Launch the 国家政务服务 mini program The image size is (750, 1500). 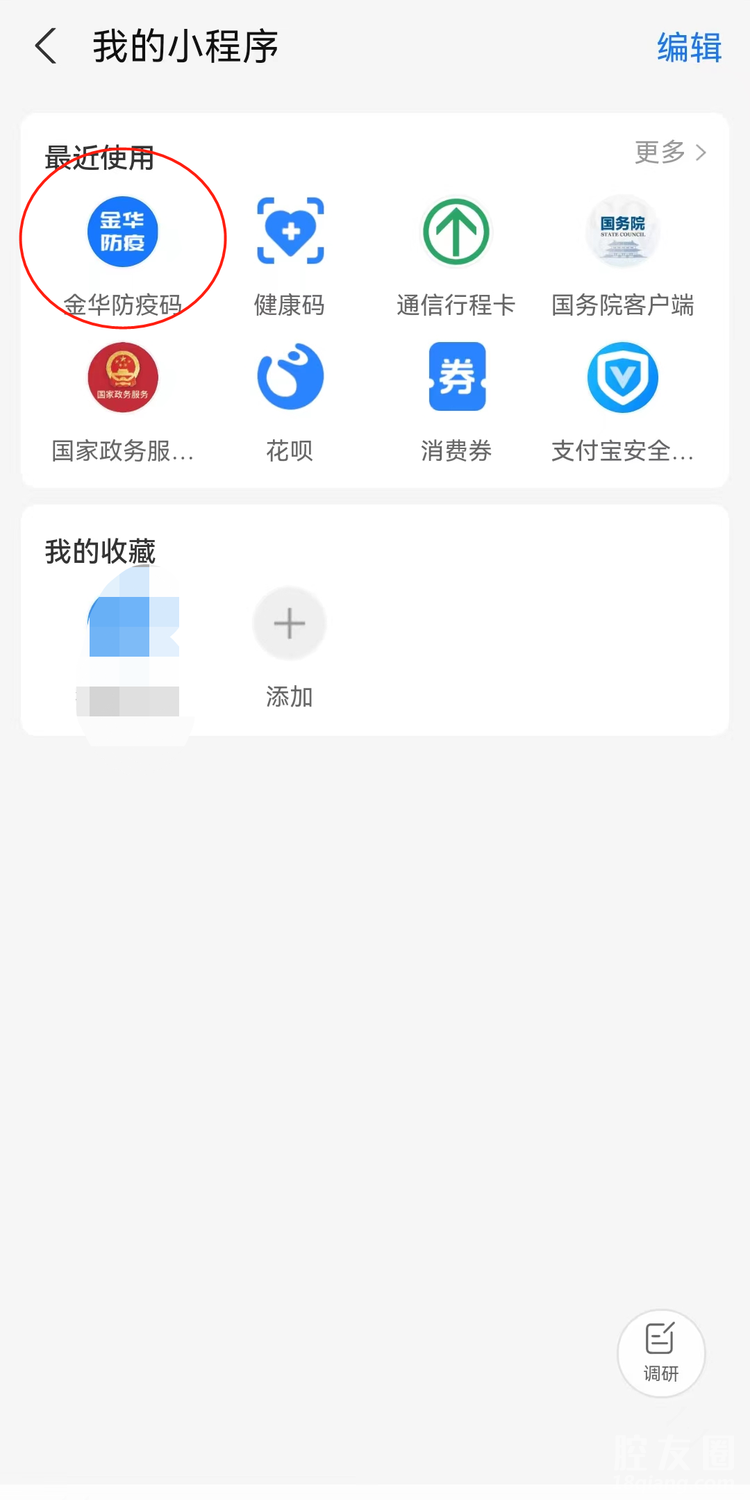tap(123, 378)
